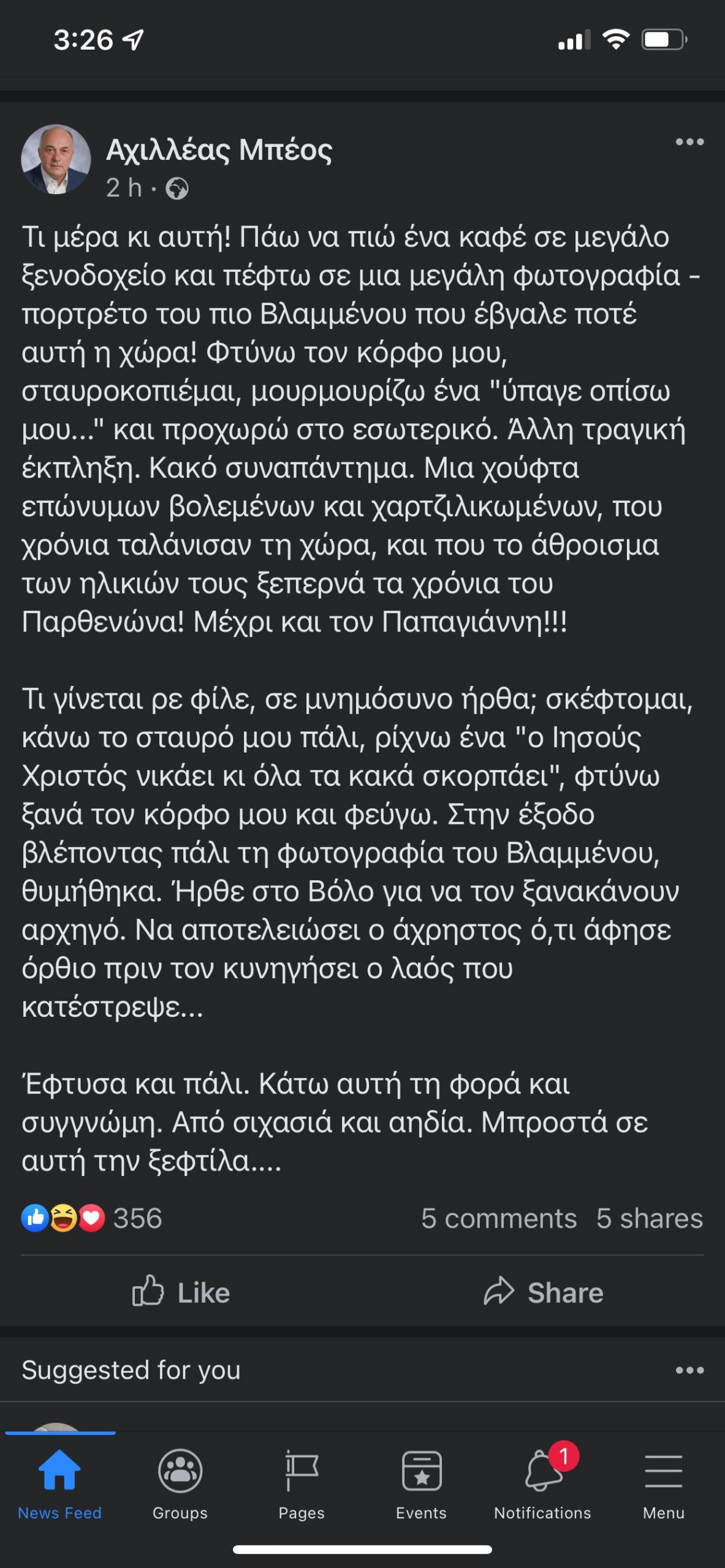View the 356 reactions list
This screenshot has height=1568, width=725.
click(92, 1218)
